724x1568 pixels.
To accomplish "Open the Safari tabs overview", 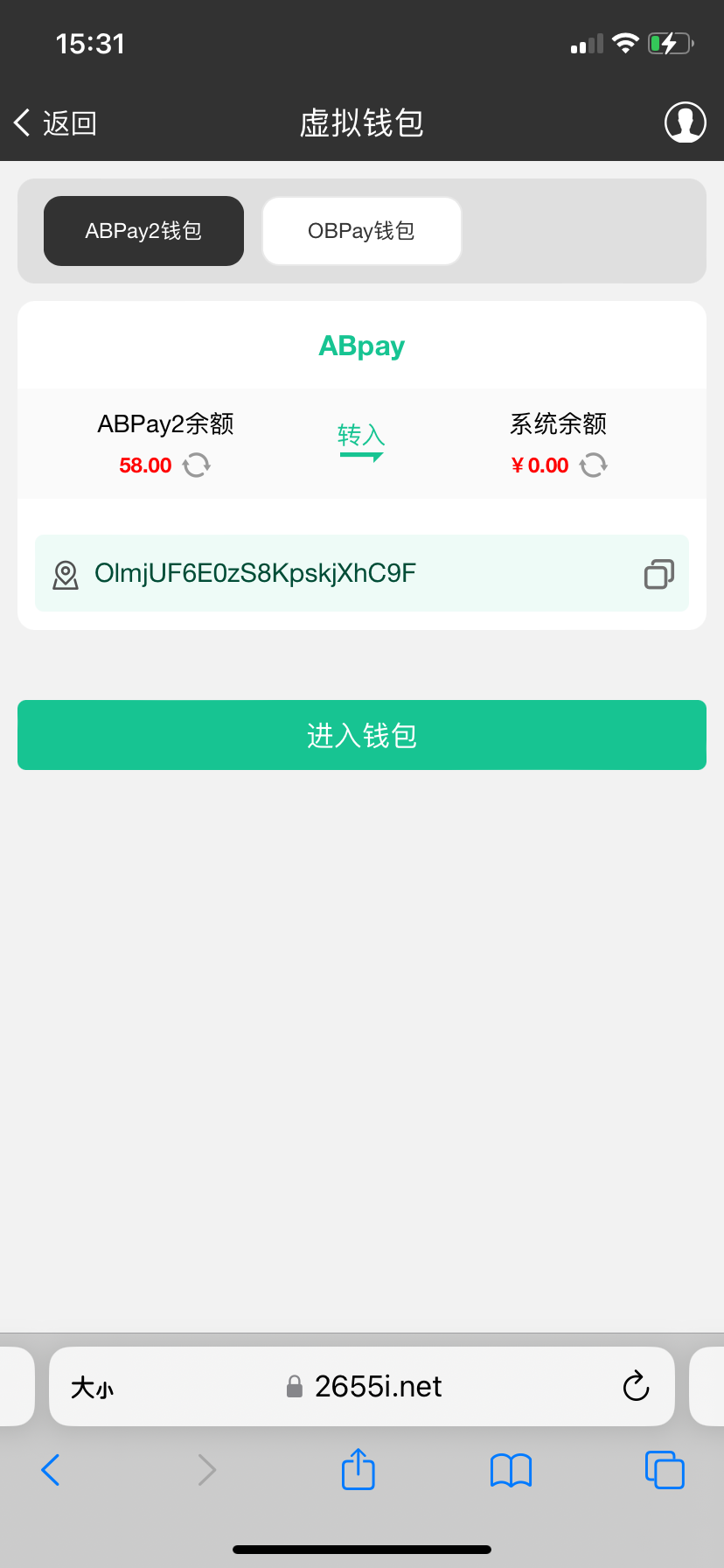I will pyautogui.click(x=665, y=1470).
